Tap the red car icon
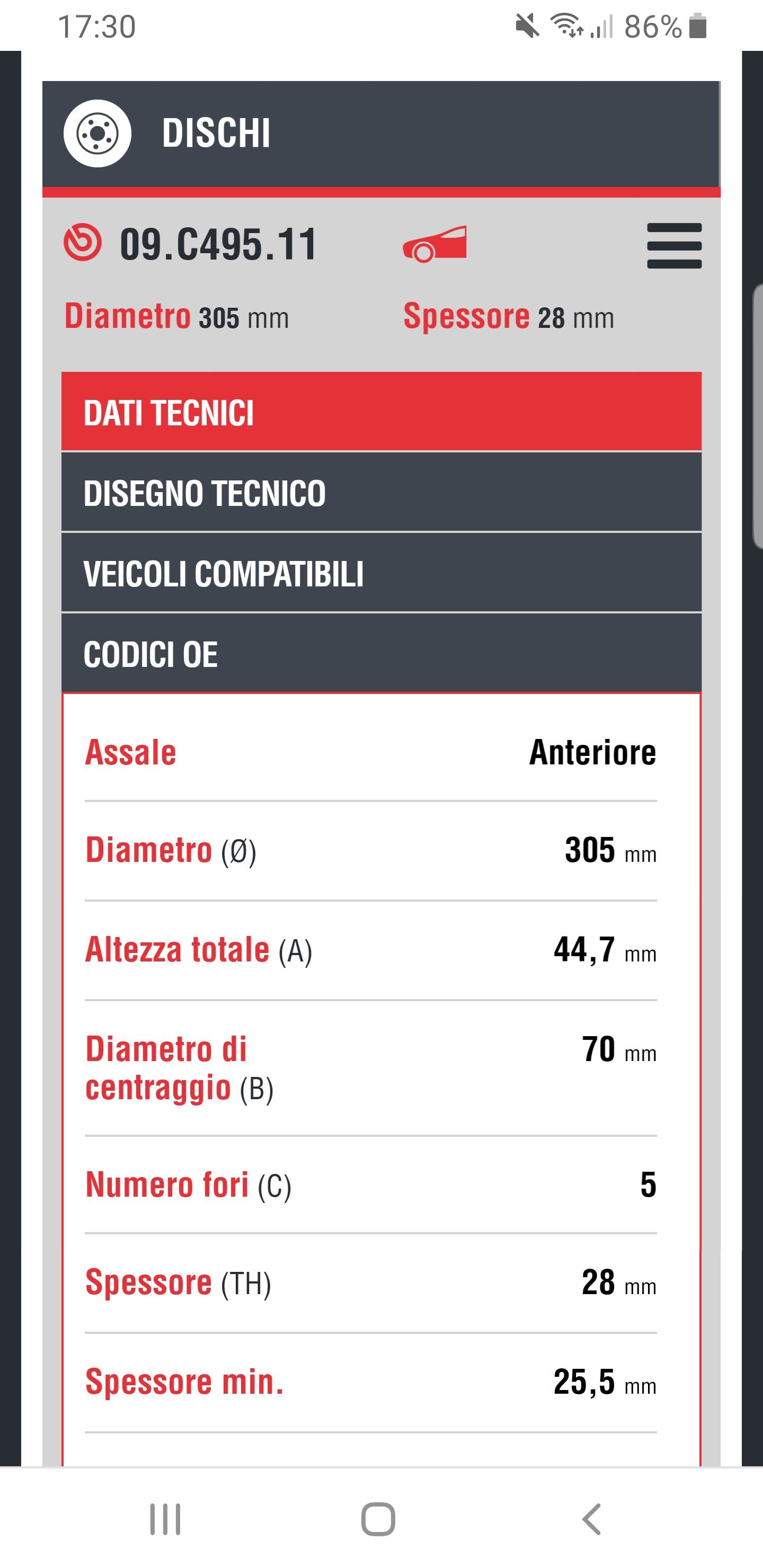The width and height of the screenshot is (763, 1568). (435, 244)
